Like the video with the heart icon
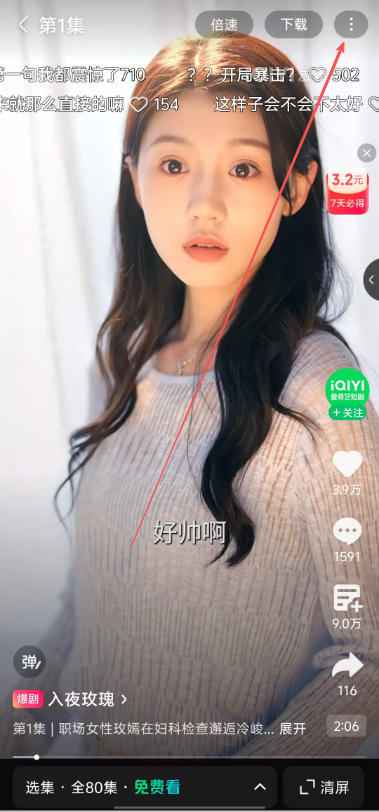 point(347,463)
